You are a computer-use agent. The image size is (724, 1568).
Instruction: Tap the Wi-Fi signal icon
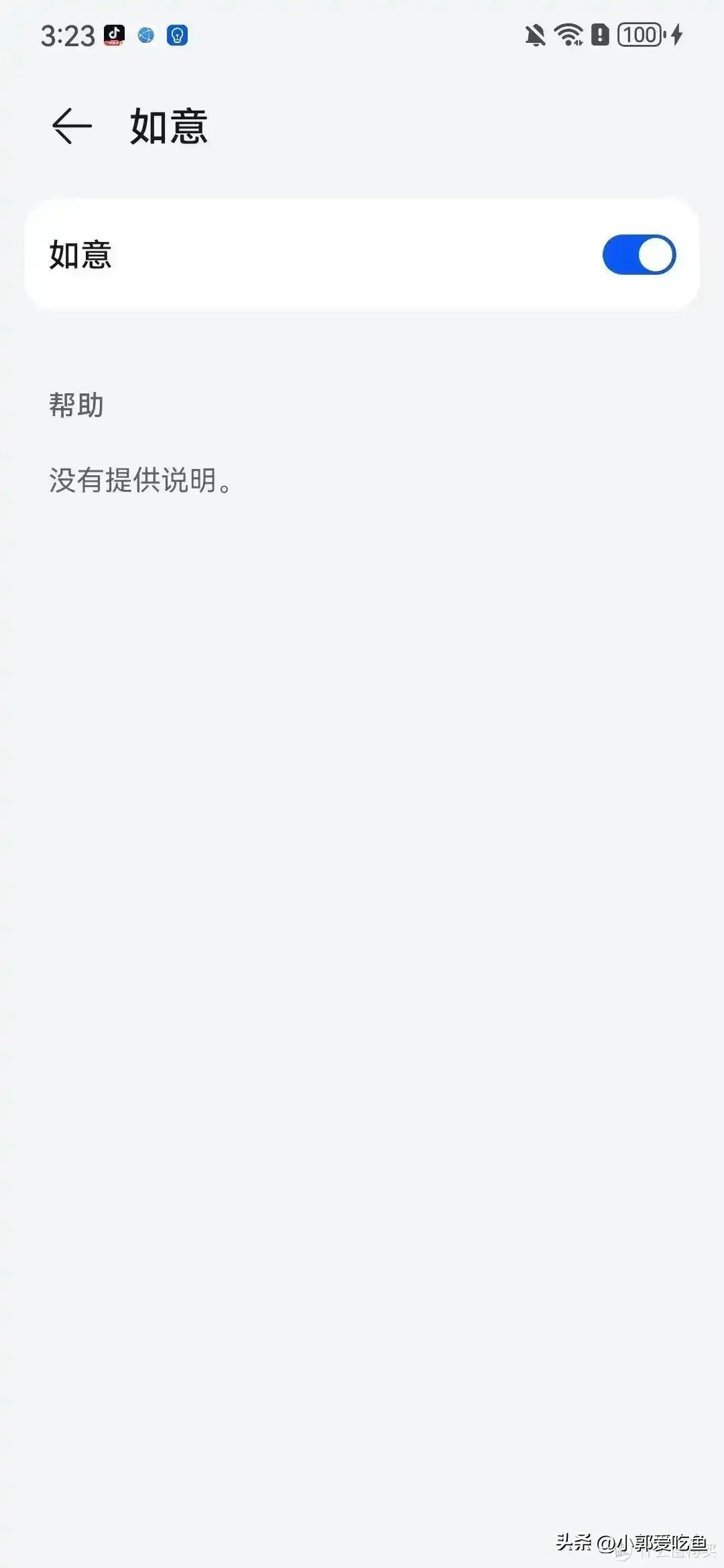569,34
